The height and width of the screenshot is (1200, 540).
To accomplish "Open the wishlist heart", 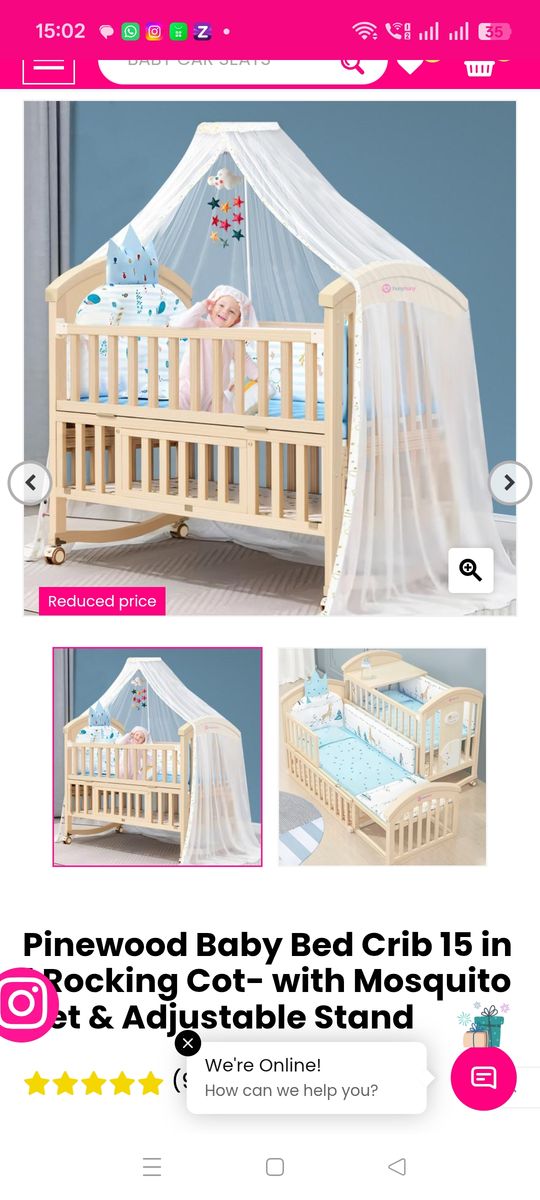I will (x=411, y=66).
